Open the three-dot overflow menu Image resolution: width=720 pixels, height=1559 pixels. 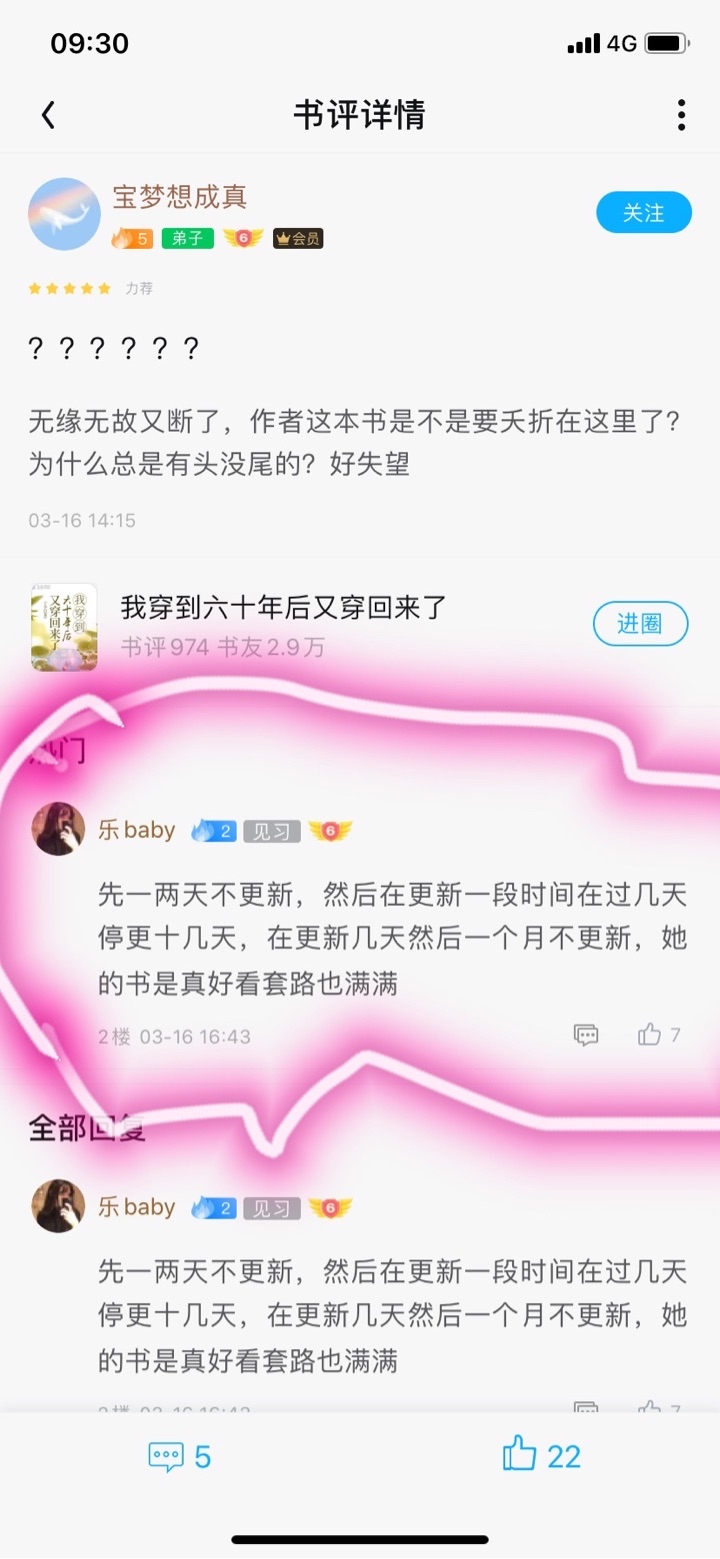point(681,115)
